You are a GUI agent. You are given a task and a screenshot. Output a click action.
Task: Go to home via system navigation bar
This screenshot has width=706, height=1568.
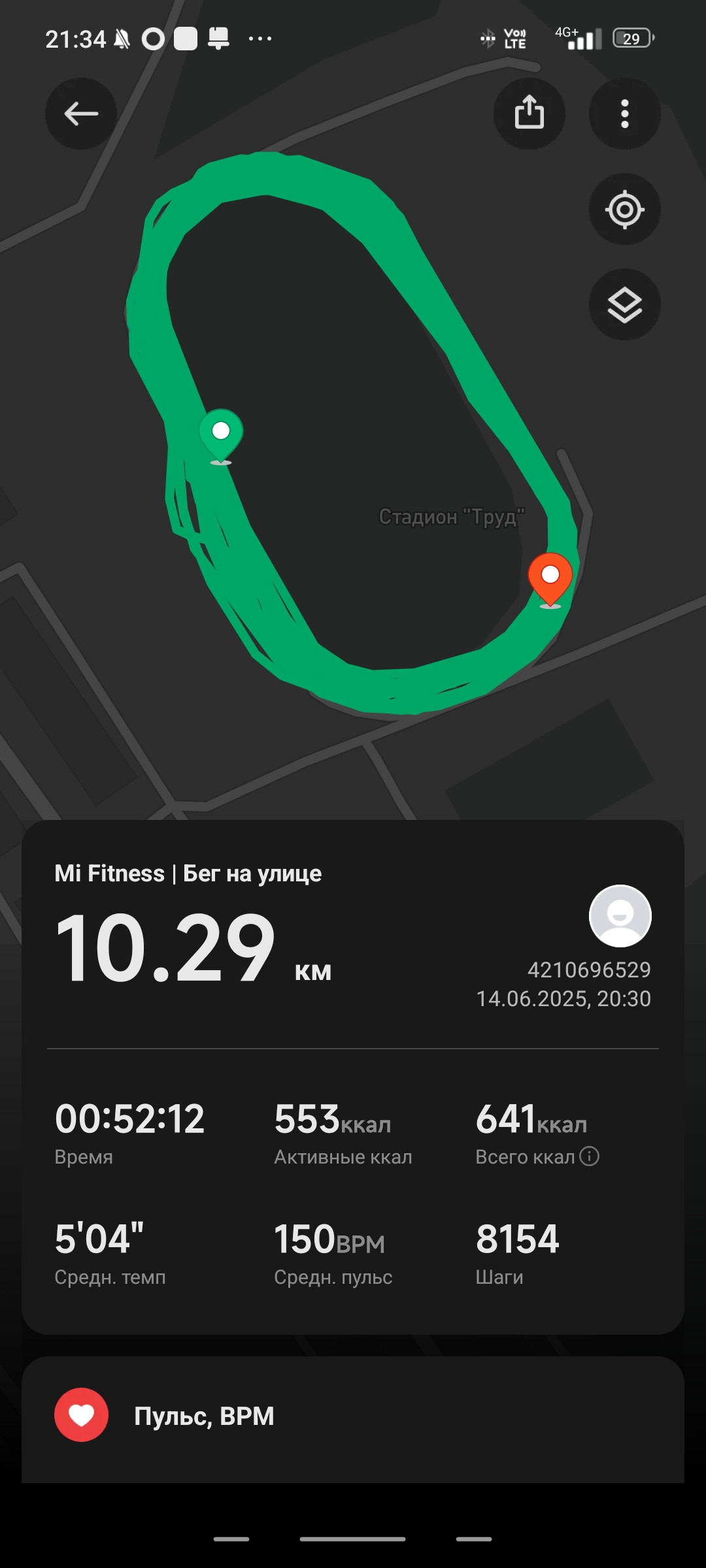(353, 1539)
